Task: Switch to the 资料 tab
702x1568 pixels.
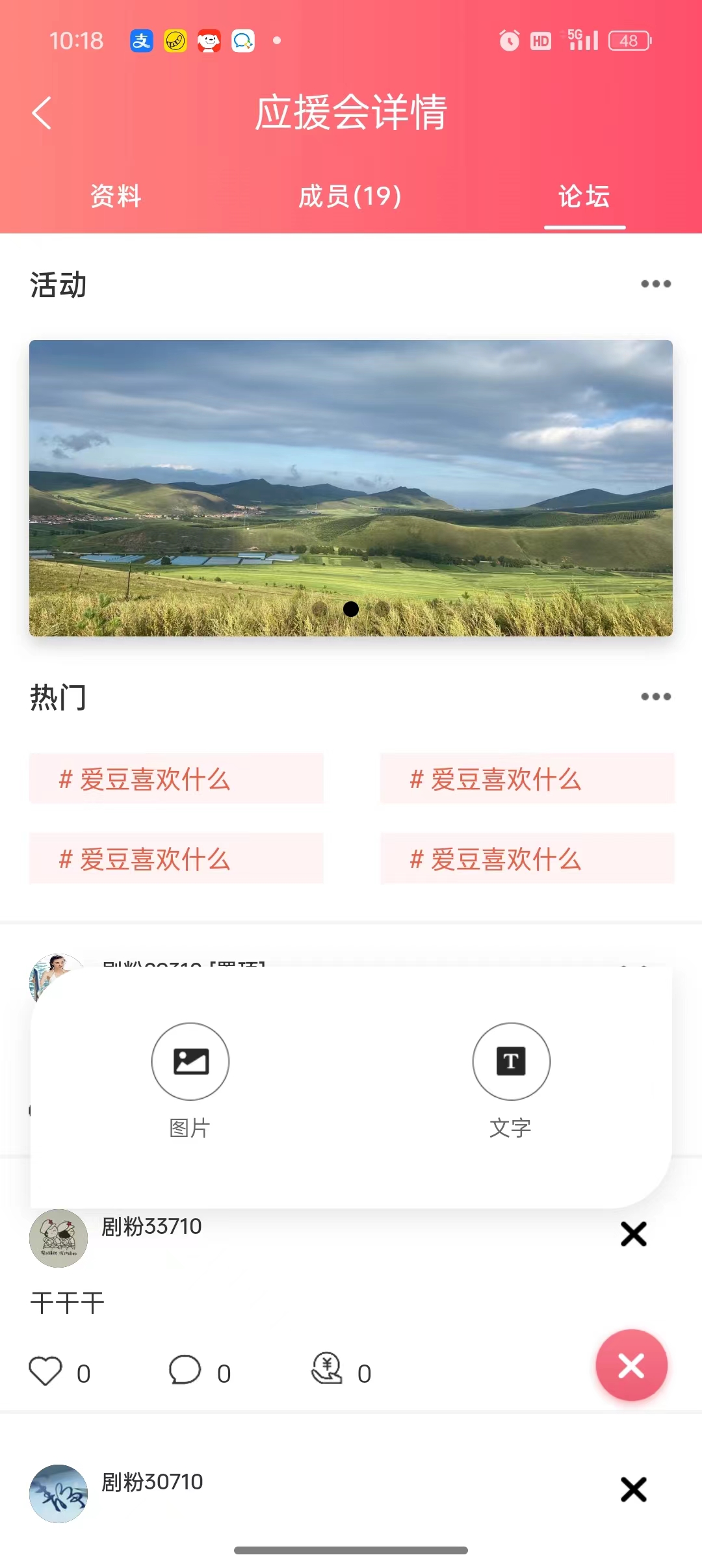Action: (116, 196)
